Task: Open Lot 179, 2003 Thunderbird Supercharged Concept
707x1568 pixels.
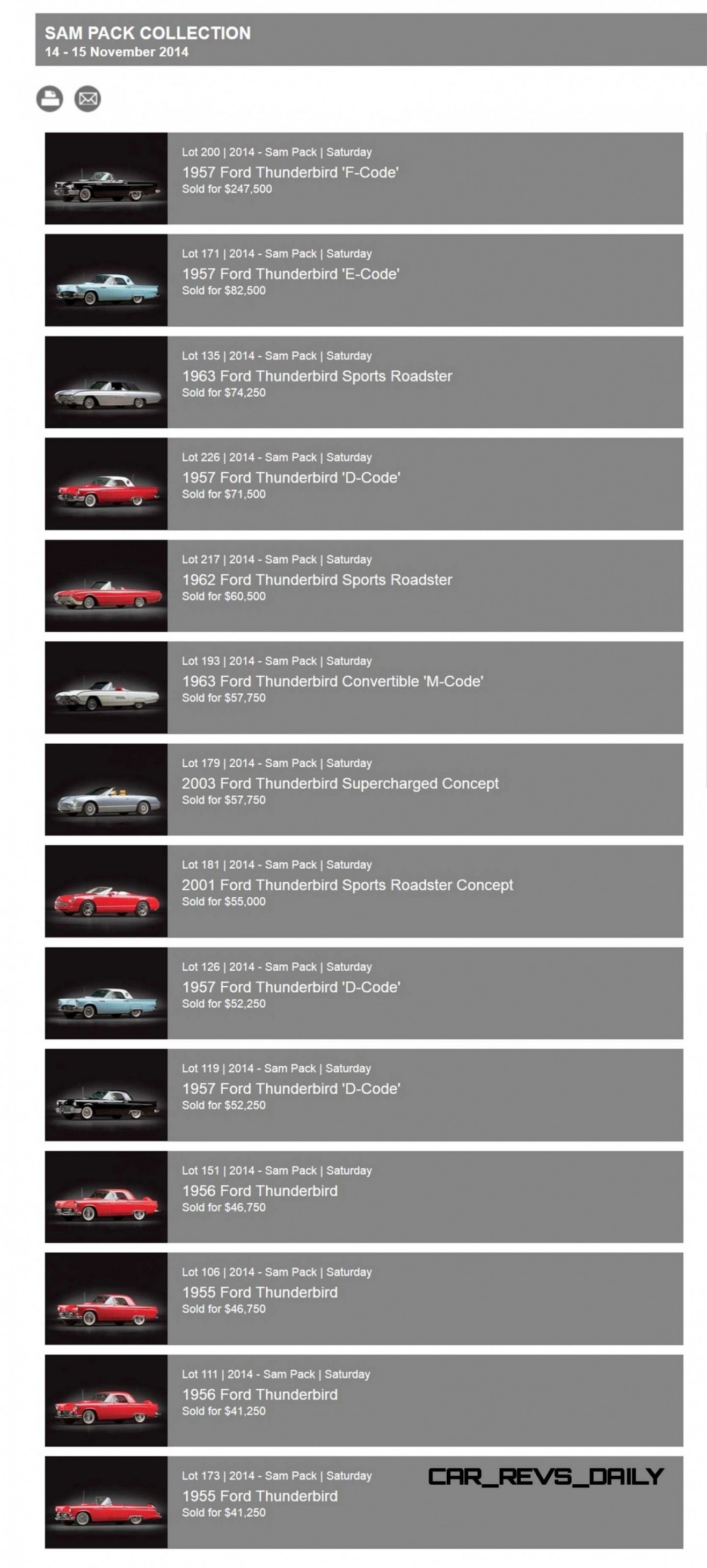Action: 363,789
